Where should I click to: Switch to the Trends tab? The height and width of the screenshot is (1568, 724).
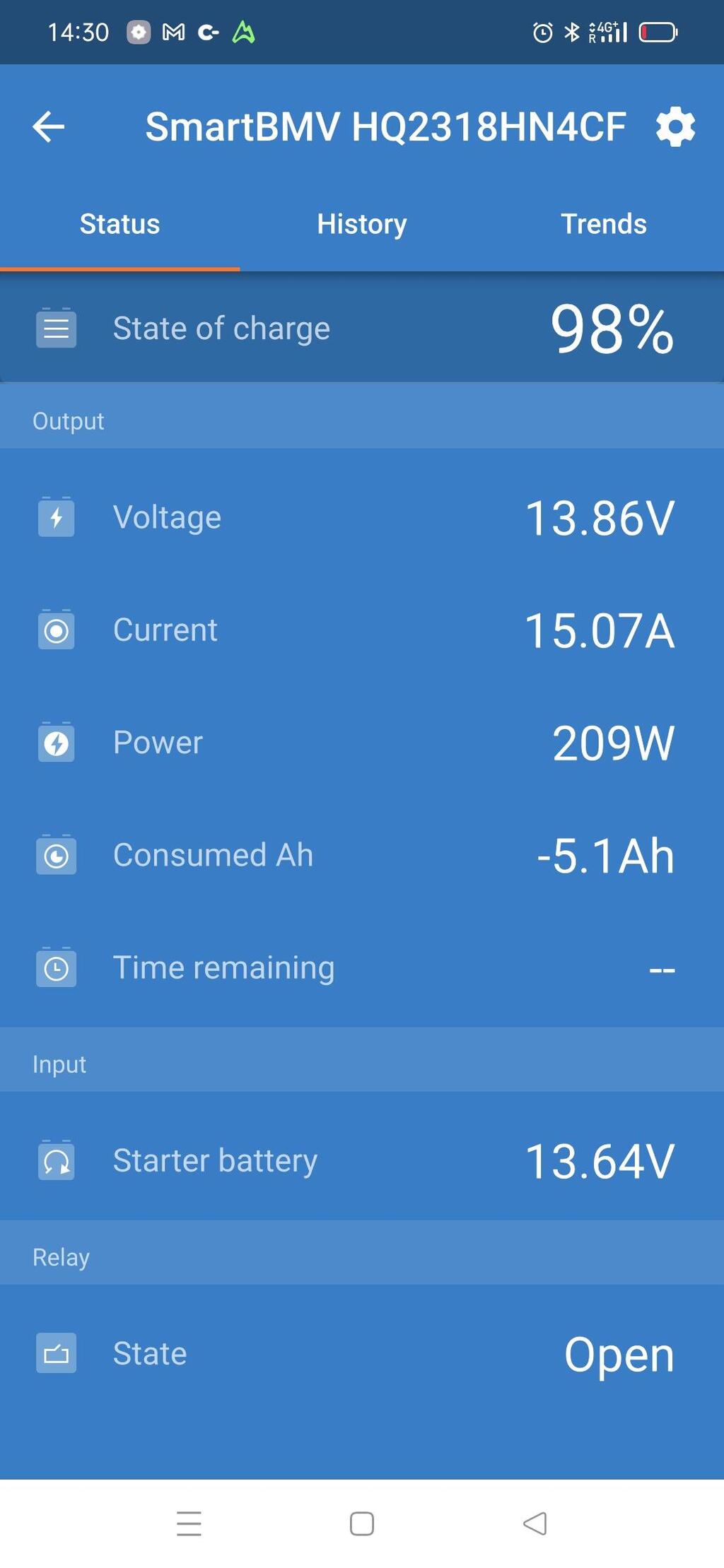pyautogui.click(x=603, y=224)
